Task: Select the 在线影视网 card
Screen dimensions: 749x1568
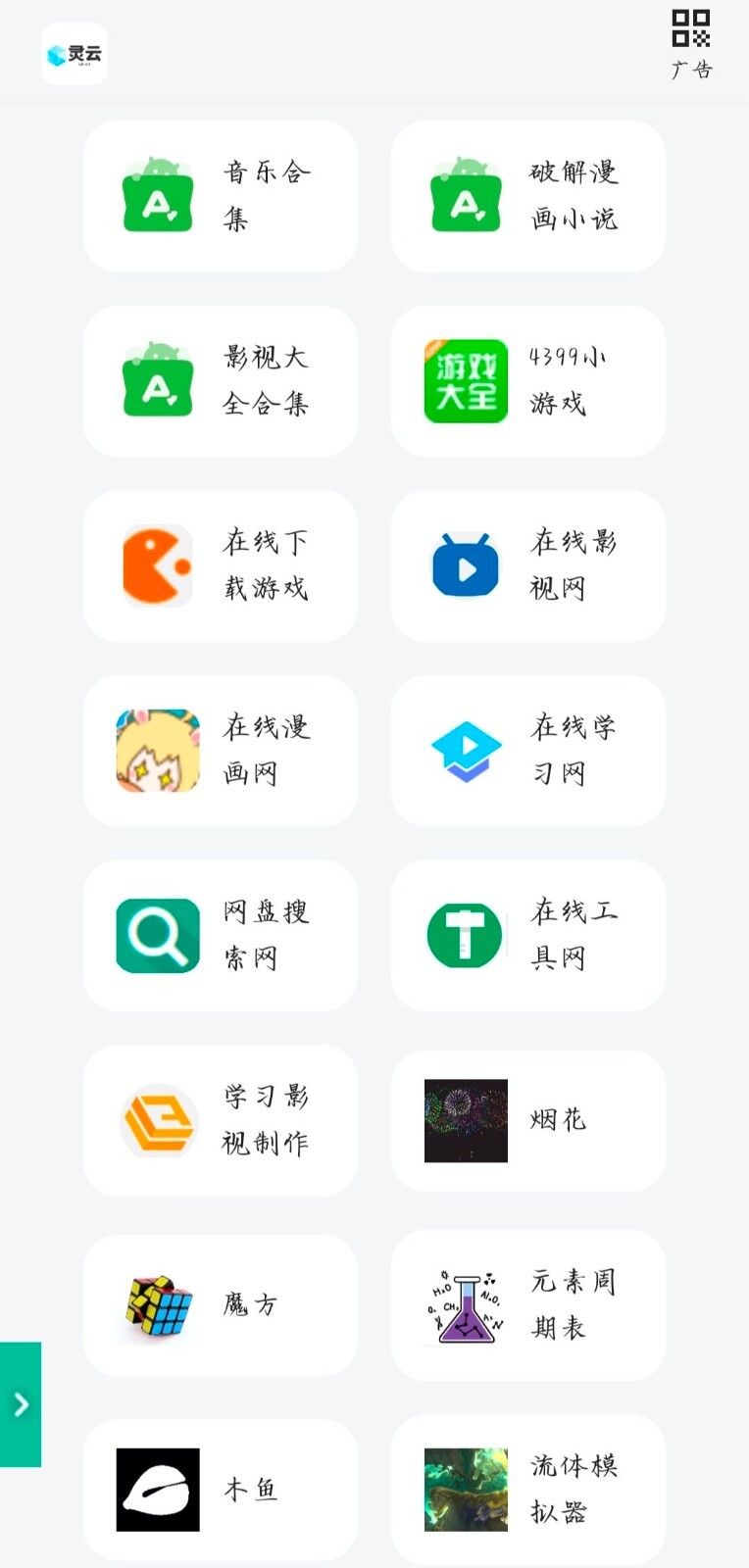Action: tap(527, 565)
